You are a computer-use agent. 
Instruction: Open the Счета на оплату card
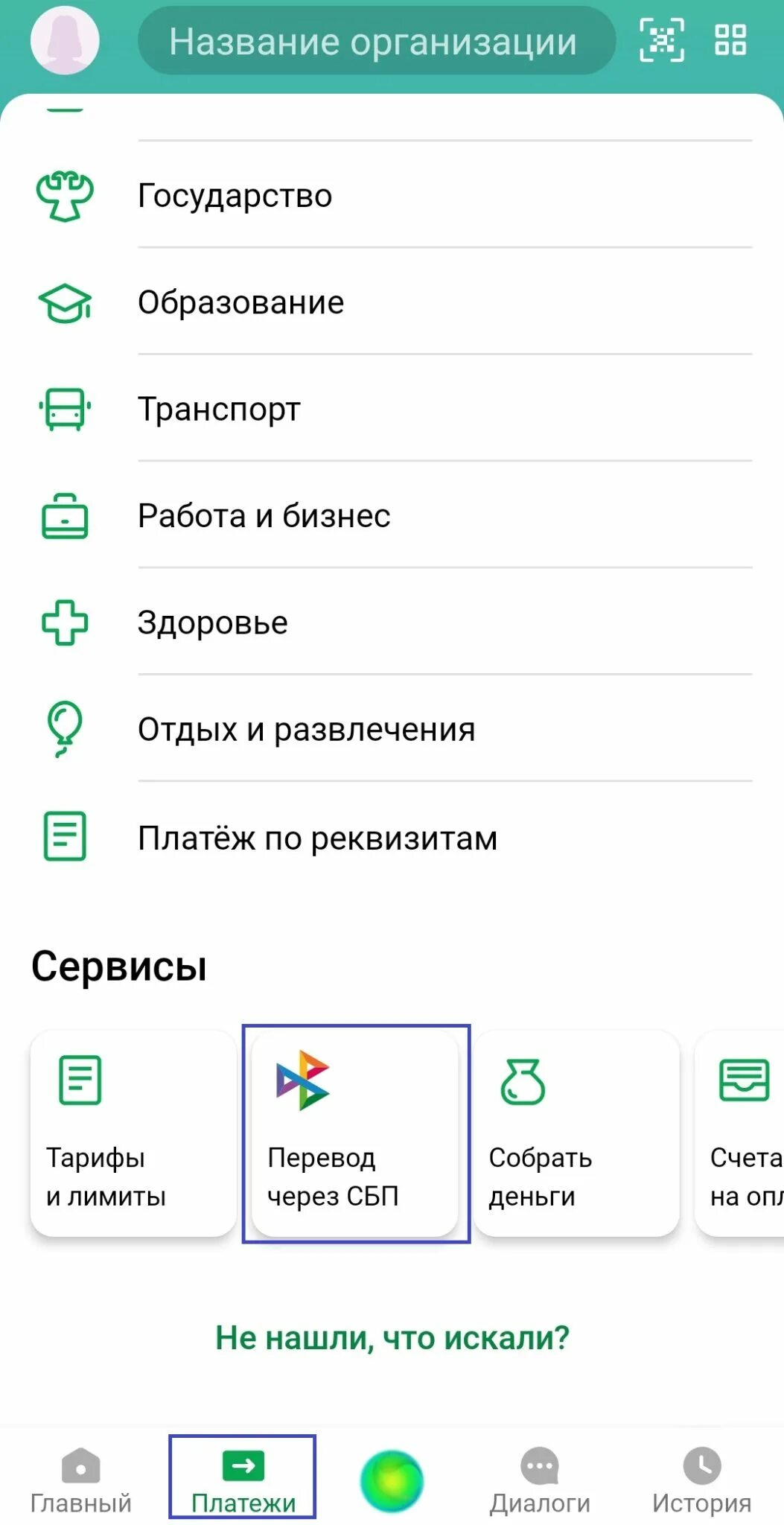tap(741, 1133)
